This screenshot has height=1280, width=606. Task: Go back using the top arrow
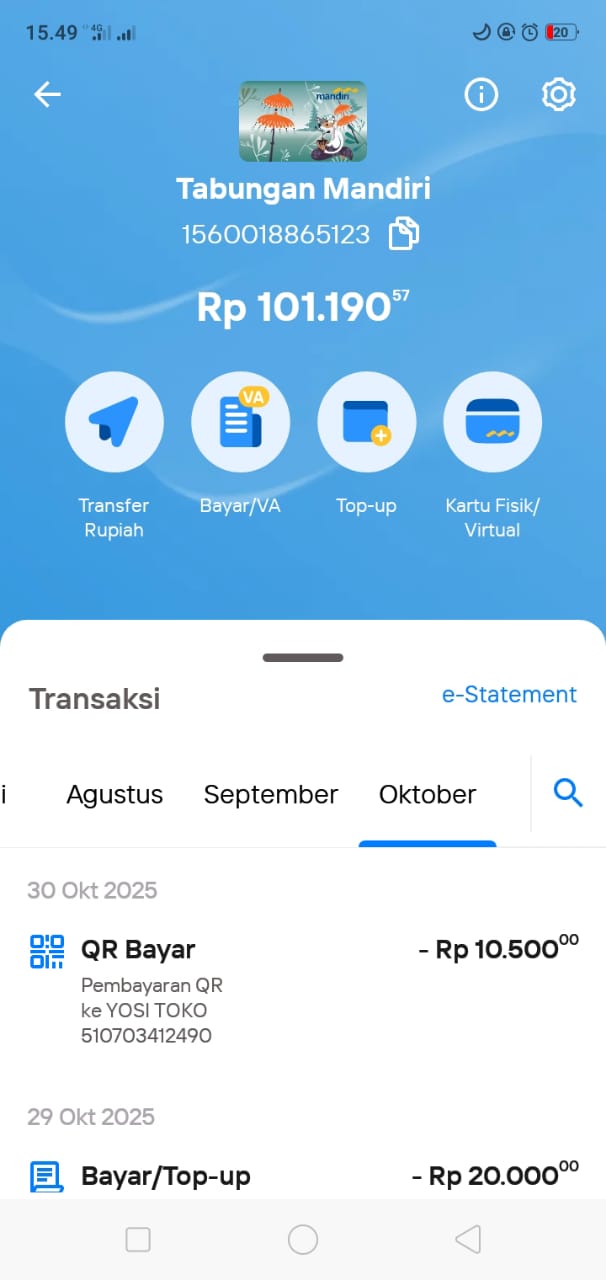coord(47,95)
